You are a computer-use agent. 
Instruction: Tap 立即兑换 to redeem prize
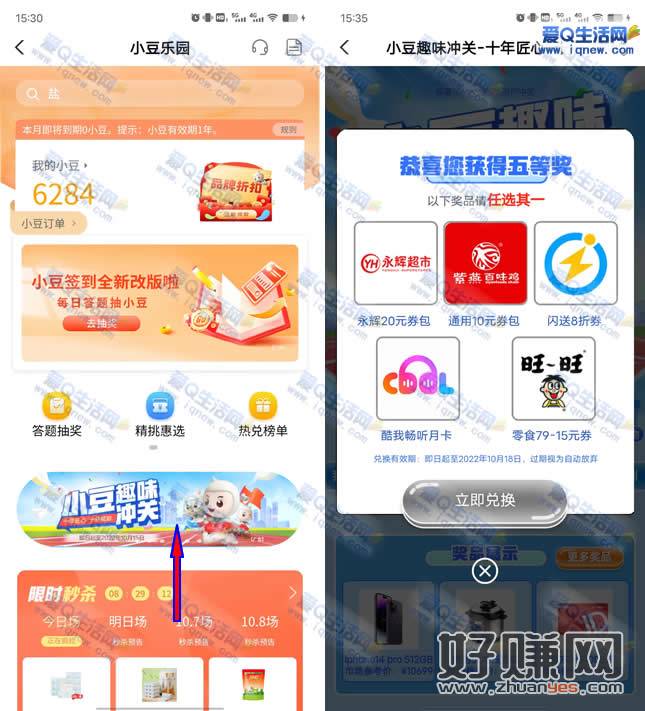(485, 500)
